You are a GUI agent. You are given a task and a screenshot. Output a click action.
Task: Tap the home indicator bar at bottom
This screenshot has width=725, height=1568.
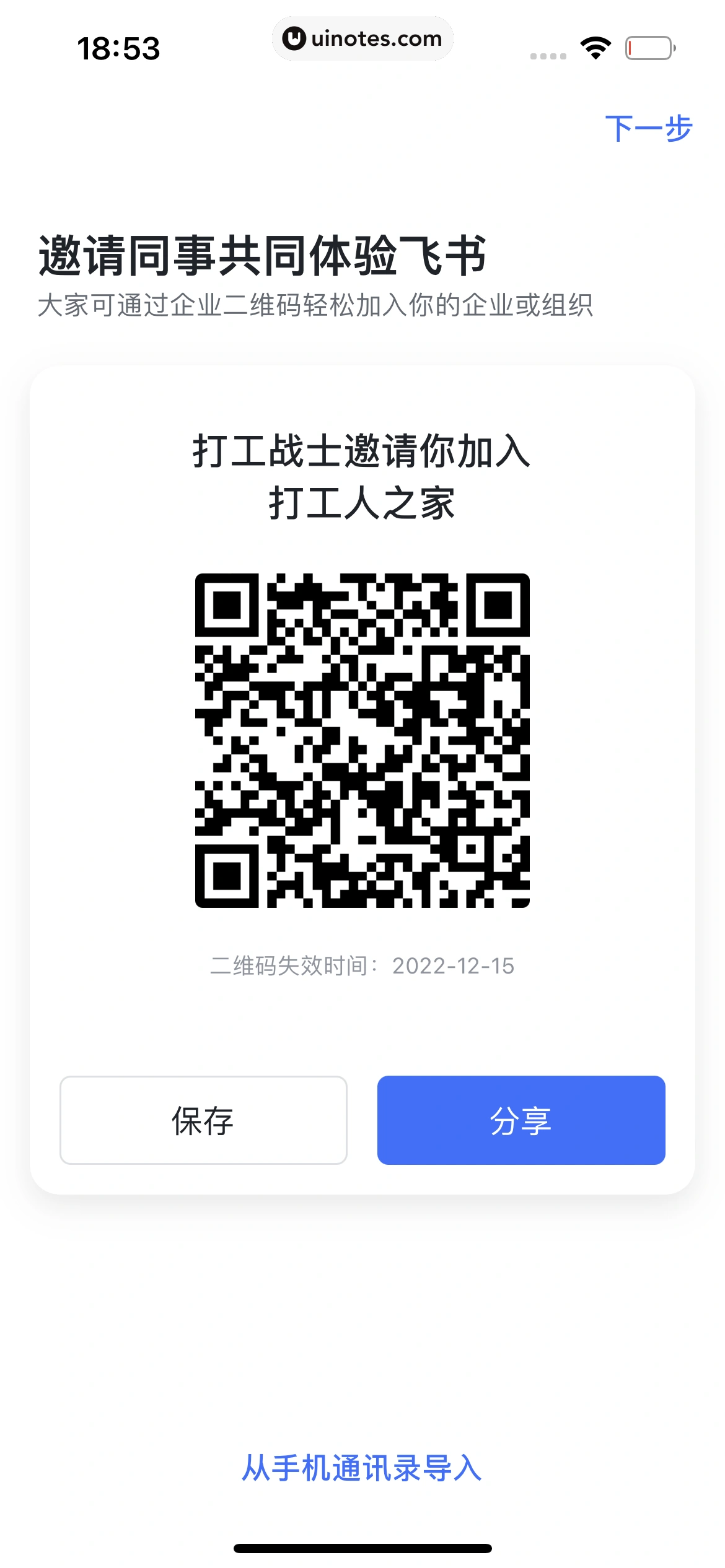362,1548
